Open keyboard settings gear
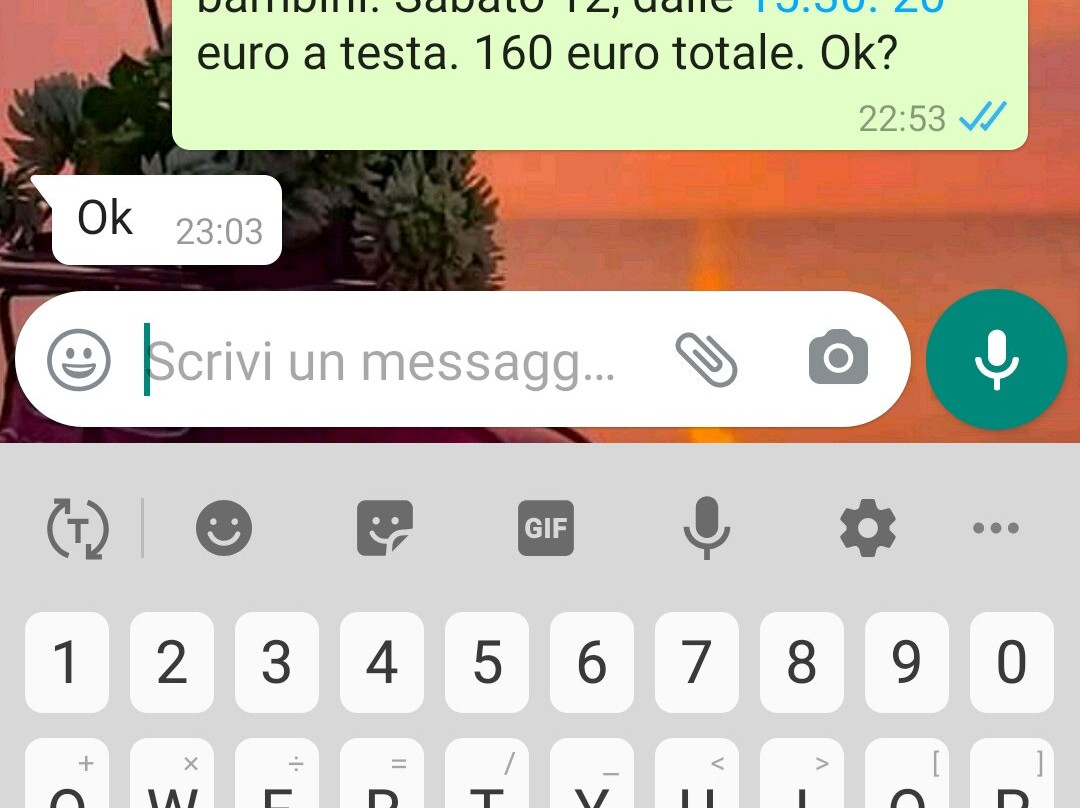Image resolution: width=1080 pixels, height=808 pixels. [867, 528]
